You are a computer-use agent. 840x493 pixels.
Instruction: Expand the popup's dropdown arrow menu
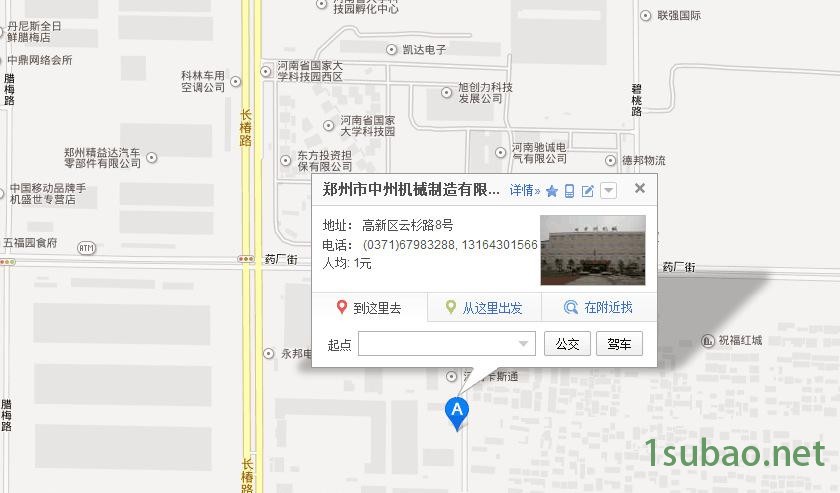click(x=608, y=191)
